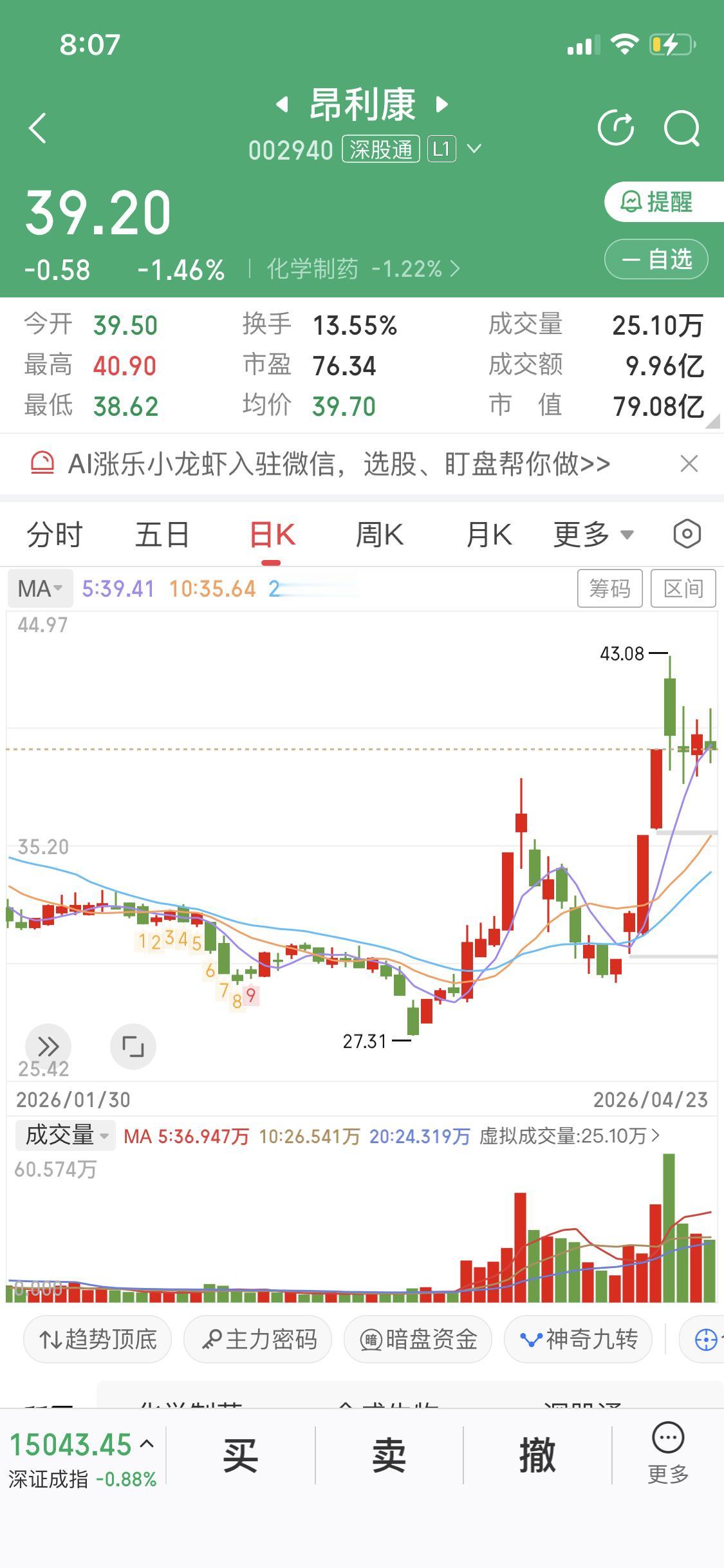Image resolution: width=724 pixels, height=1568 pixels.
Task: Dismiss the AI banner with the X
Action: (x=689, y=464)
